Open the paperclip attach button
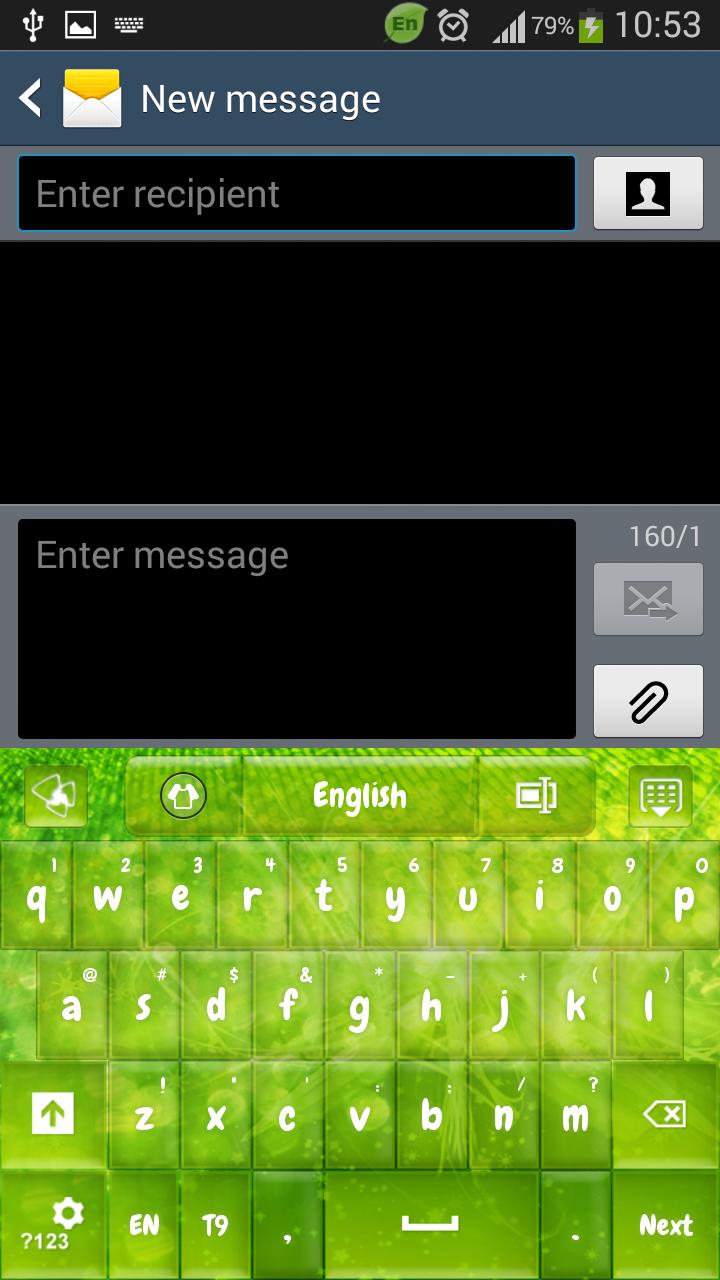Screen dimensions: 720x1280 (x=648, y=702)
